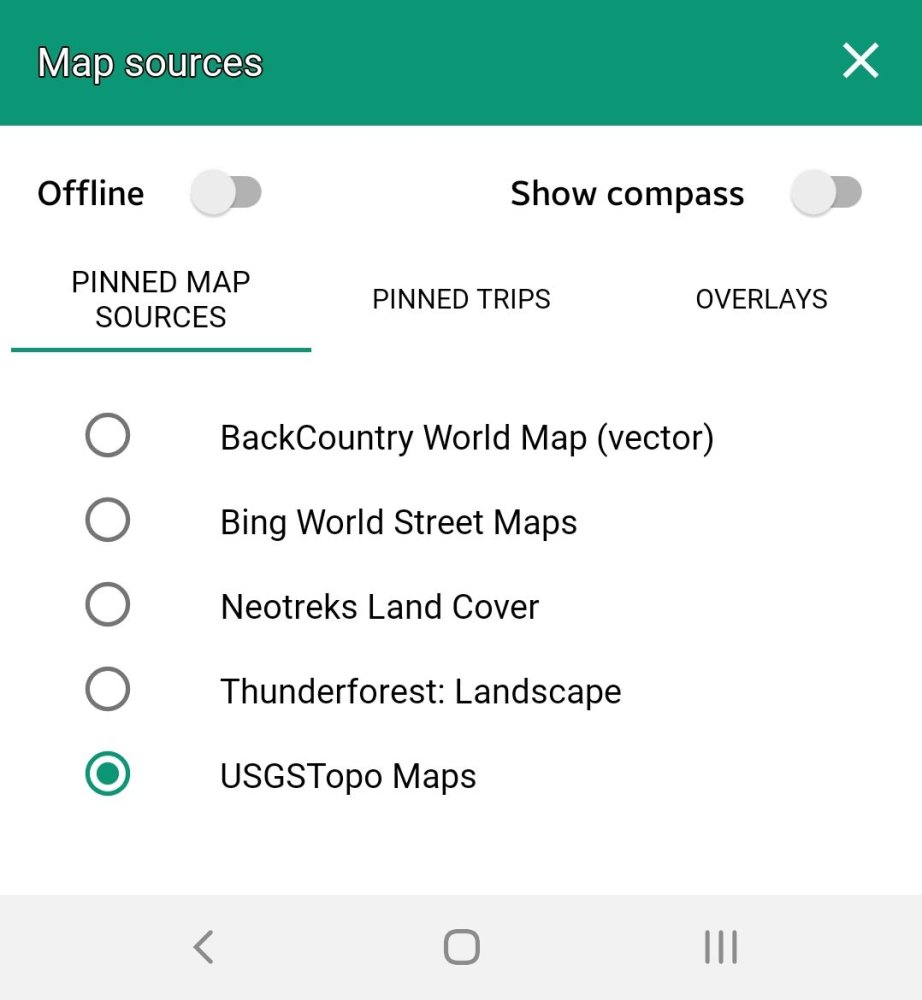Tap the Bing World Street Maps label

coord(397,521)
